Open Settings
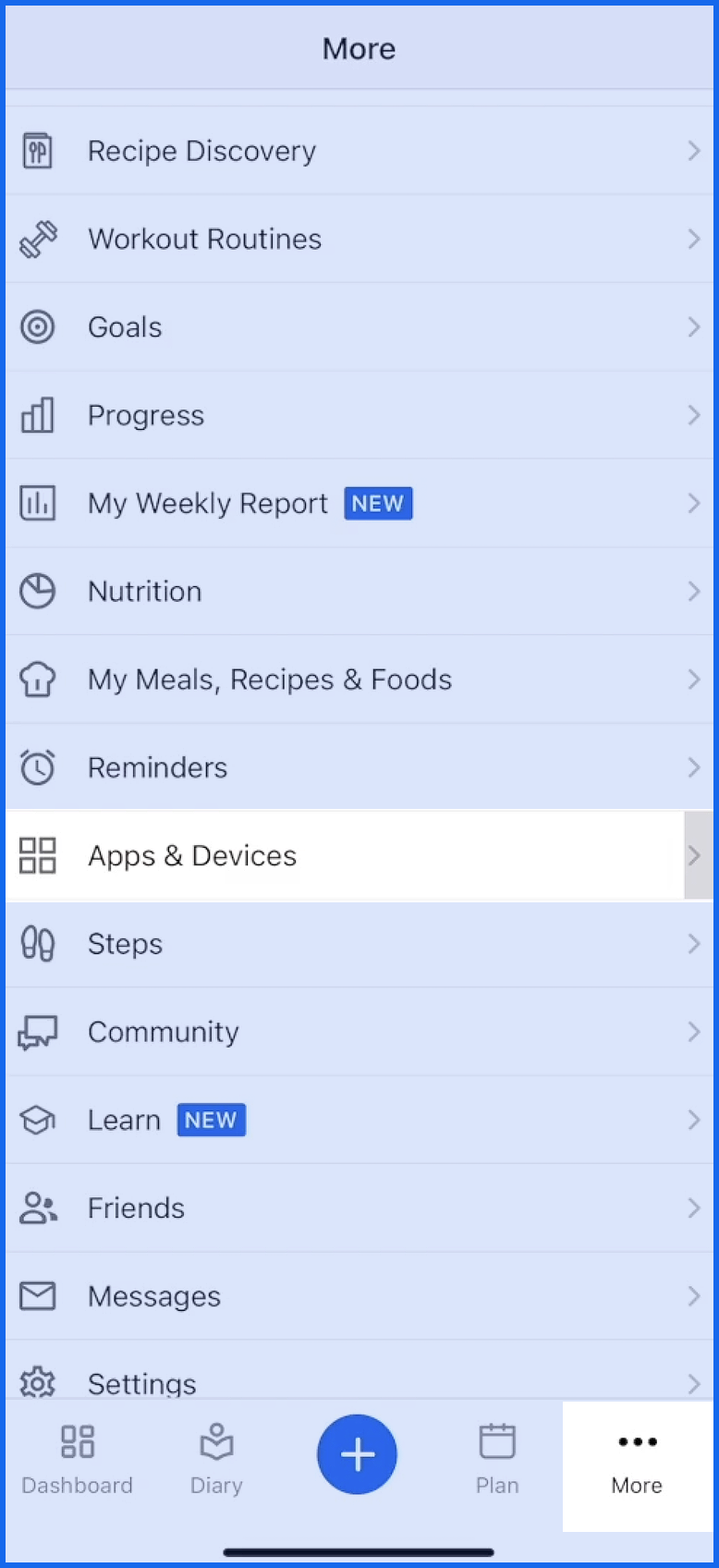The width and height of the screenshot is (719, 1568). pos(141,1382)
